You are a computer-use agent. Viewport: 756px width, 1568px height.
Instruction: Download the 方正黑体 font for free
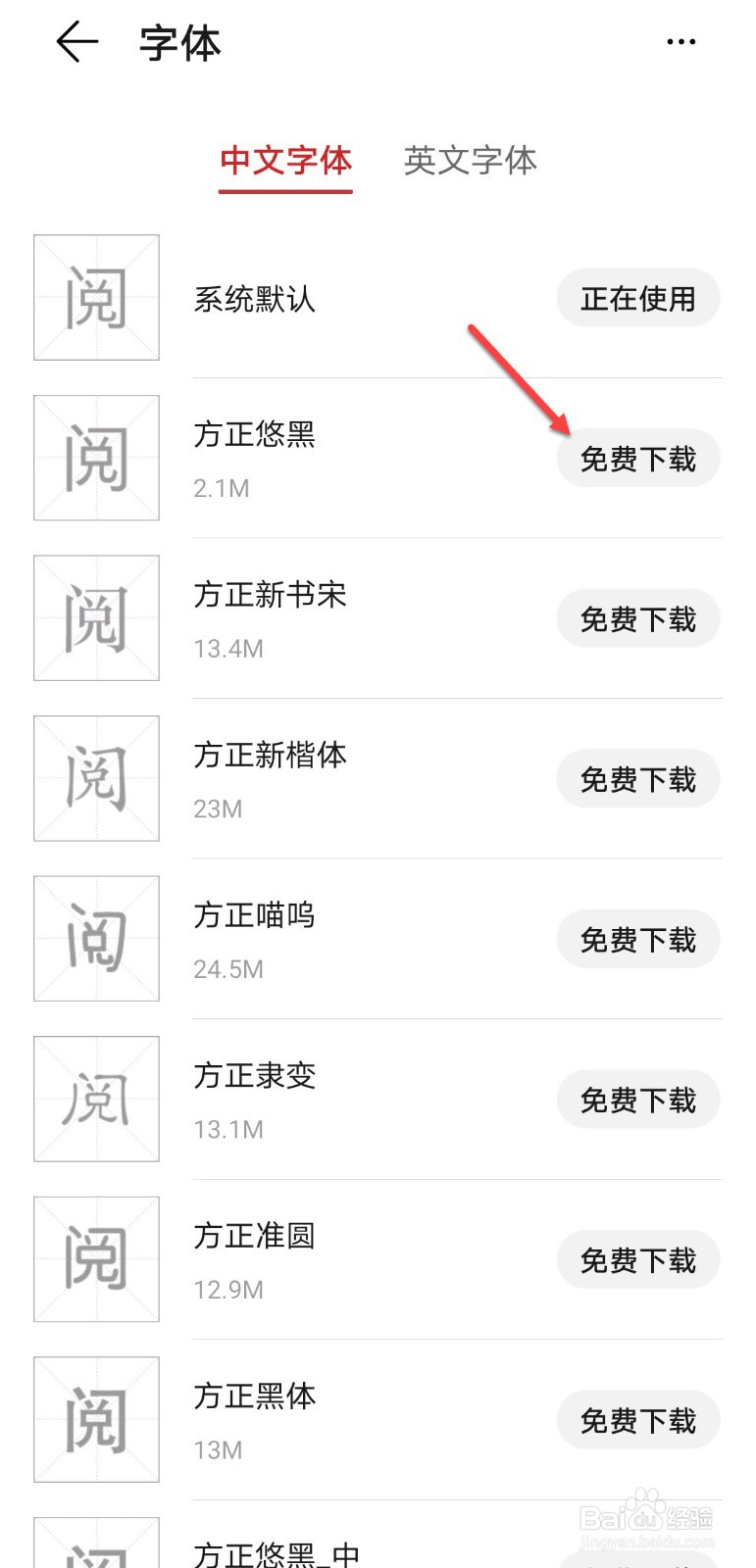click(637, 1421)
